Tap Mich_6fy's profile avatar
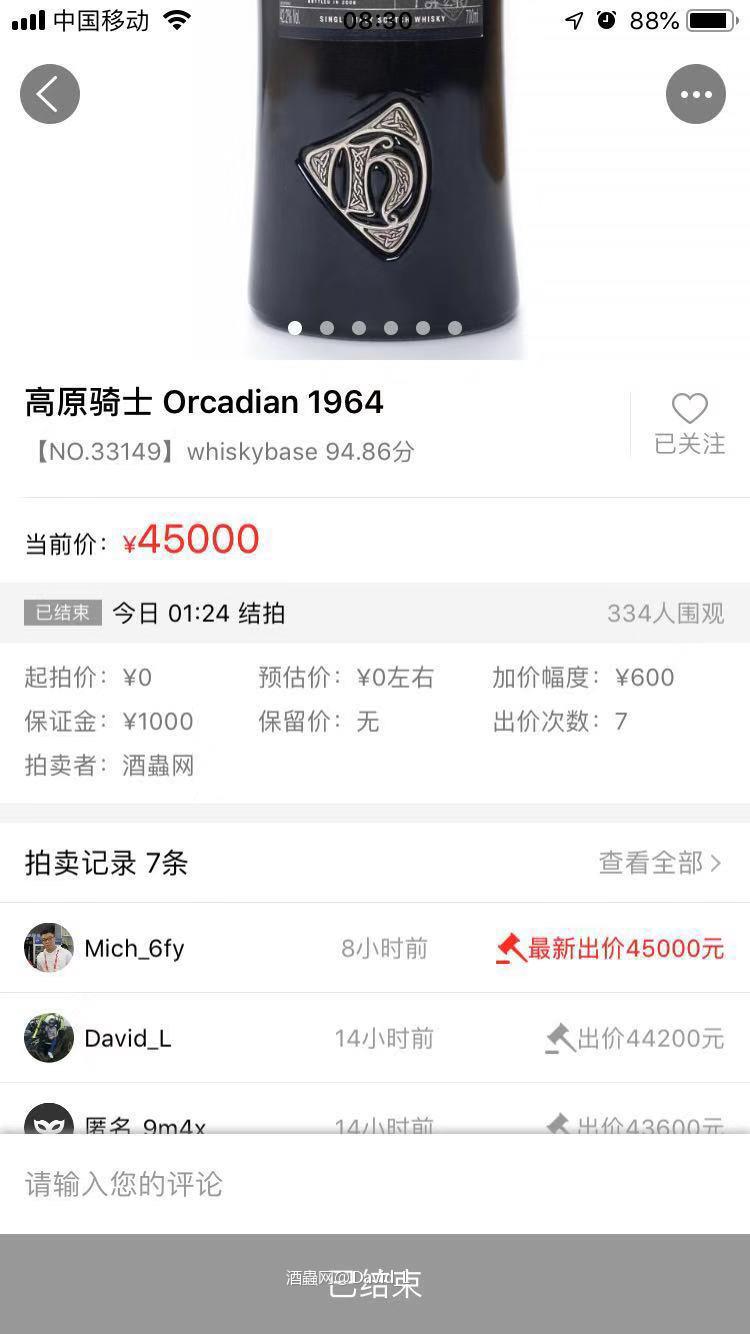Screen dimensions: 750x1334 click(x=49, y=947)
